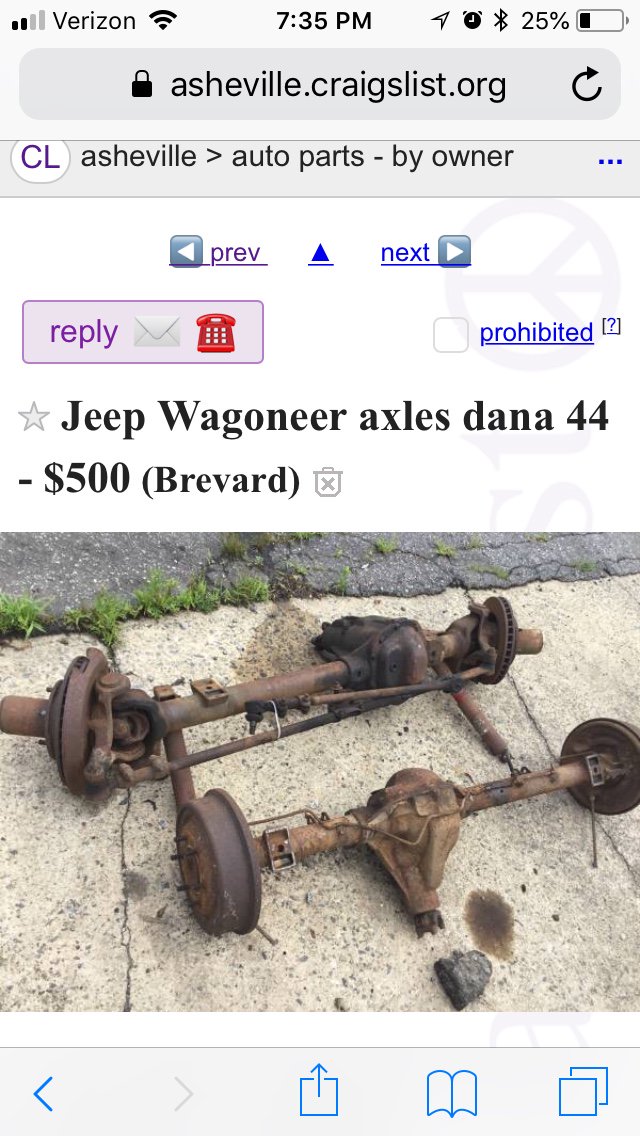Open the CL home logo link
Viewport: 640px width, 1136px height.
pos(40,158)
